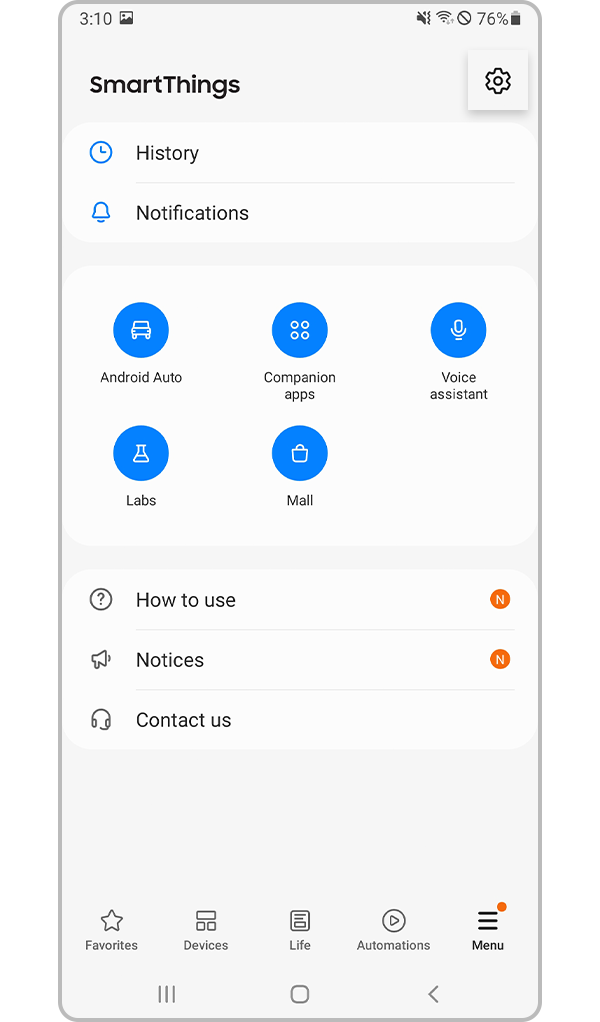Switch to the Favorites tab
The height and width of the screenshot is (1022, 600).
point(112,930)
